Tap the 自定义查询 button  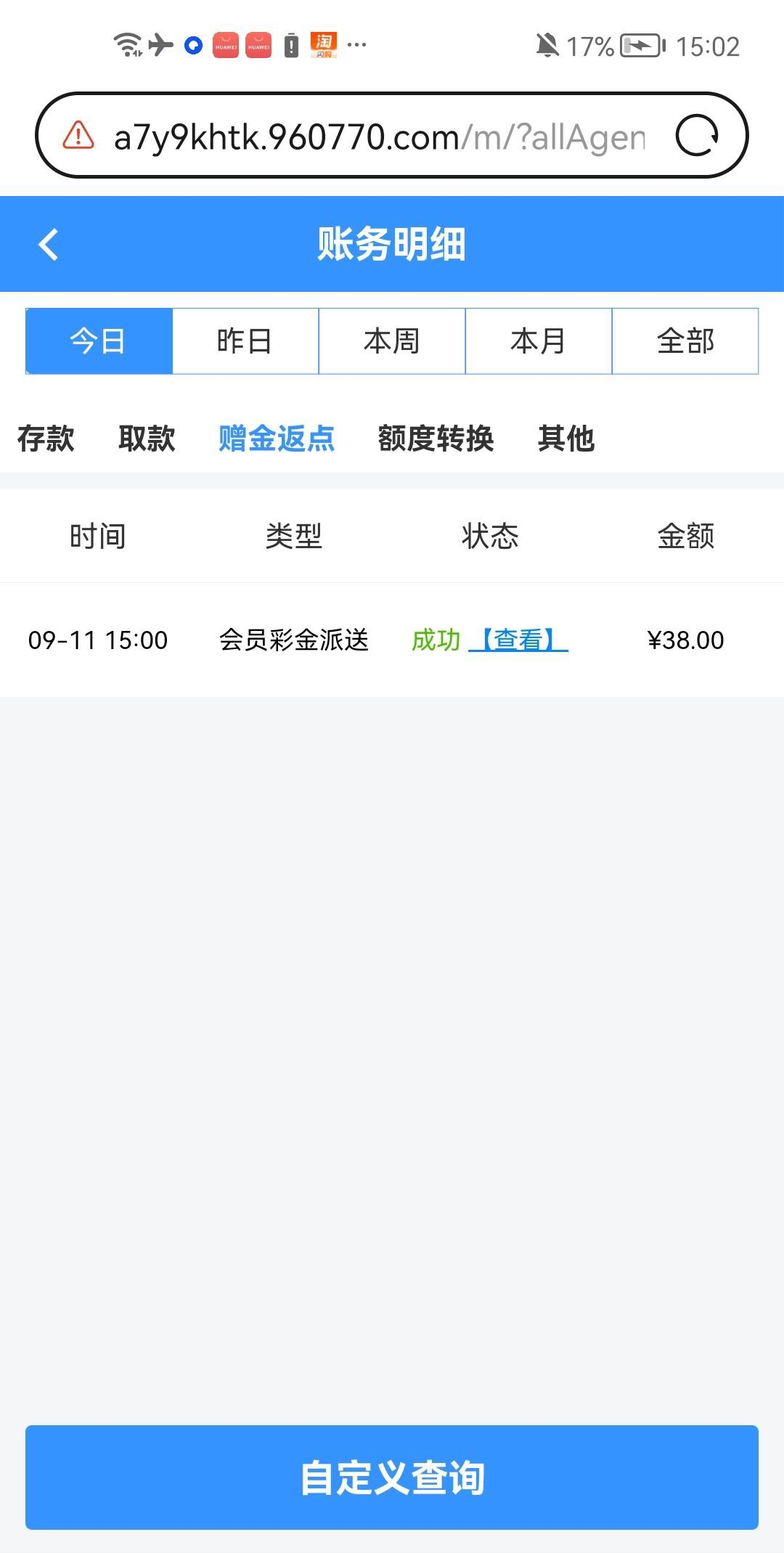coord(392,1477)
